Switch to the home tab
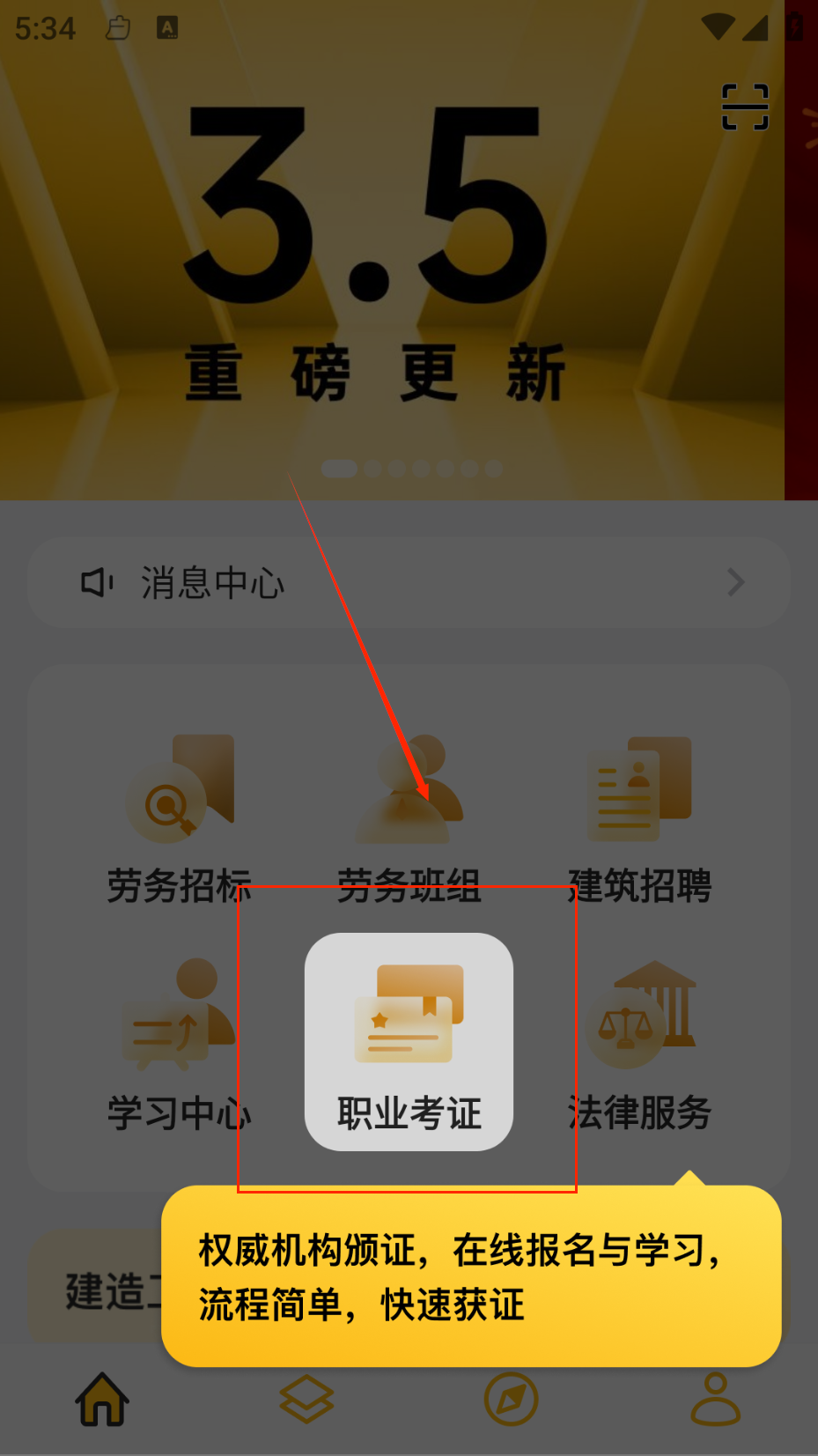The image size is (818, 1456). click(102, 1399)
